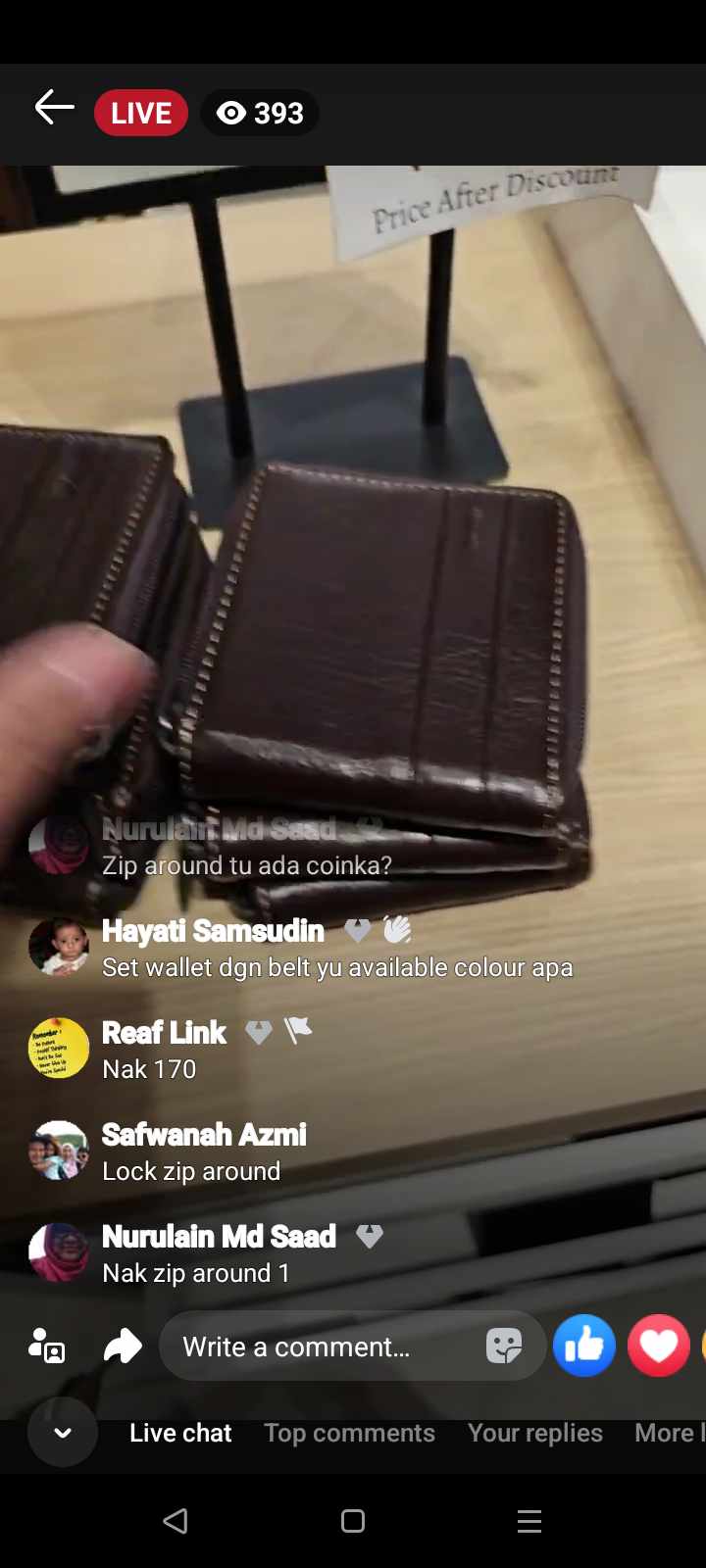Viewport: 706px width, 1568px height.
Task: Switch to the Live chat tab
Action: click(x=180, y=1433)
